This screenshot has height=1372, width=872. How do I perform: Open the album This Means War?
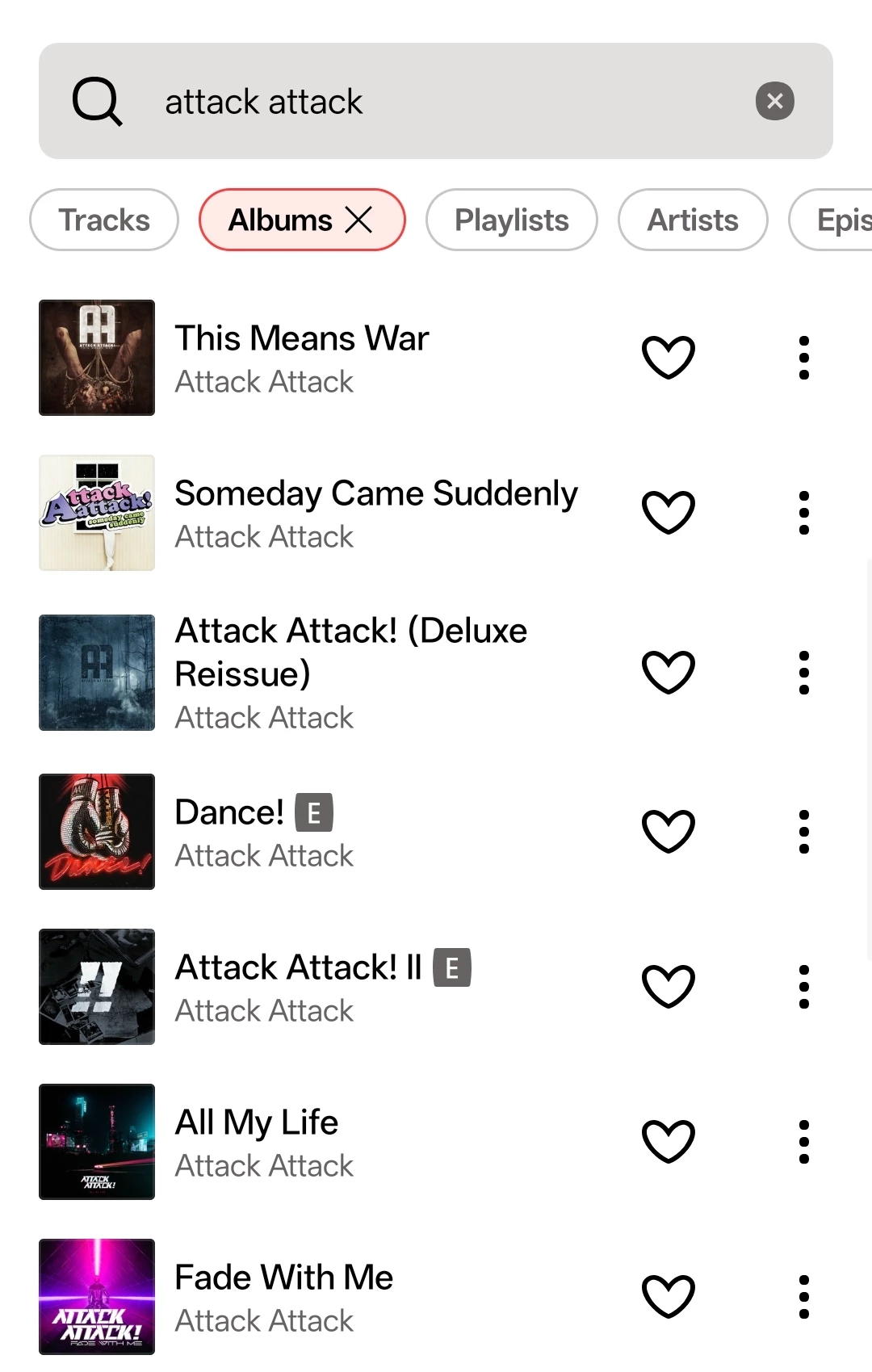(301, 357)
